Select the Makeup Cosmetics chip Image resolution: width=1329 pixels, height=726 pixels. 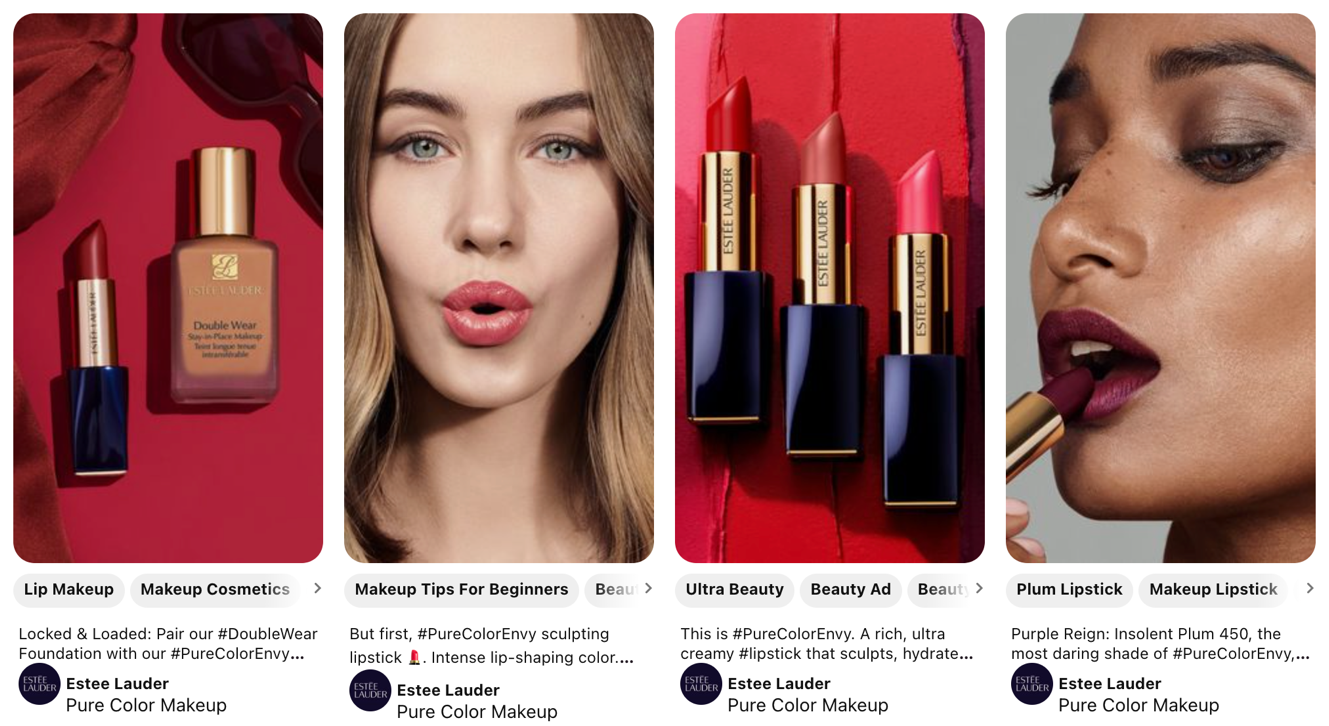215,590
